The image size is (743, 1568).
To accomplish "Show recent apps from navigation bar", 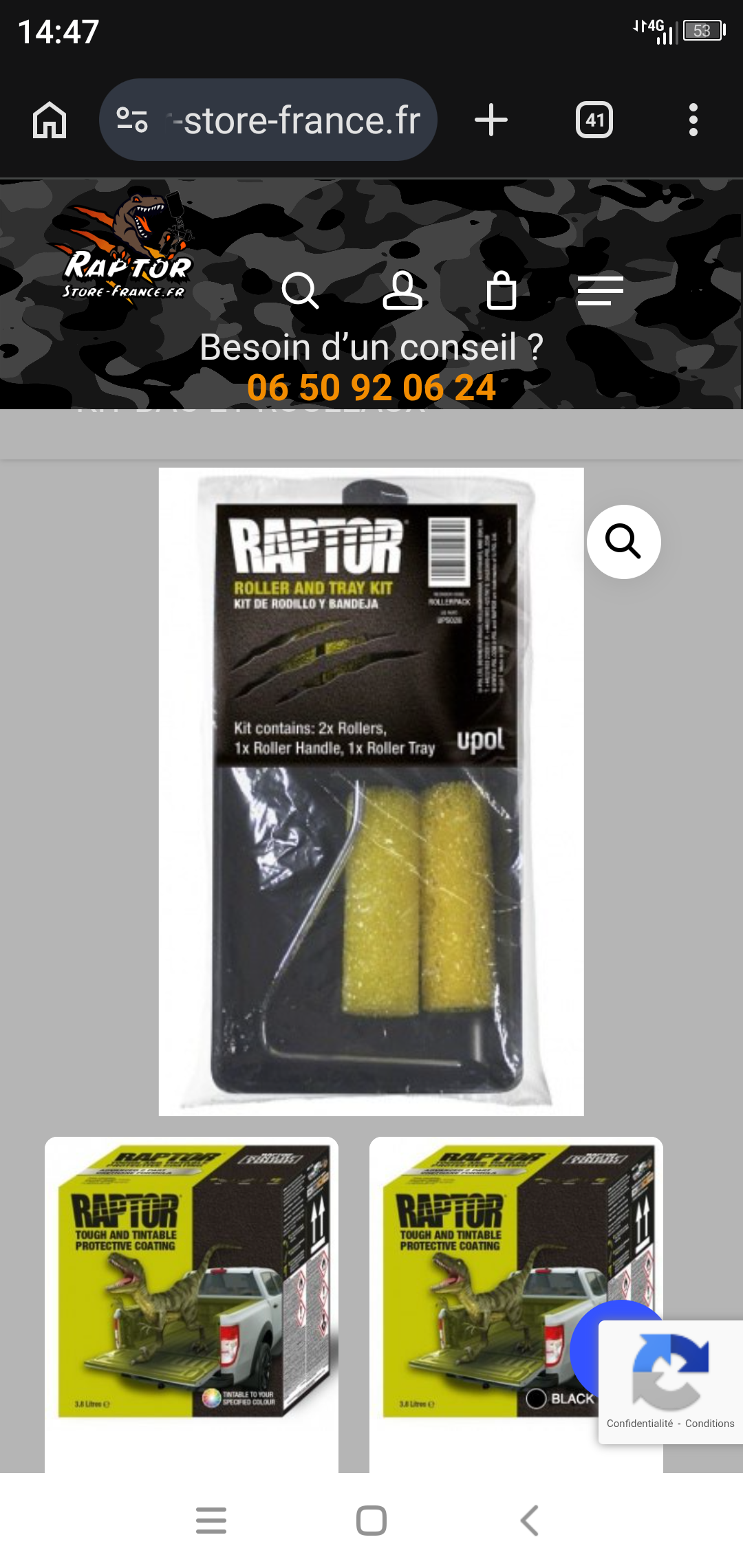I will coord(211,1521).
